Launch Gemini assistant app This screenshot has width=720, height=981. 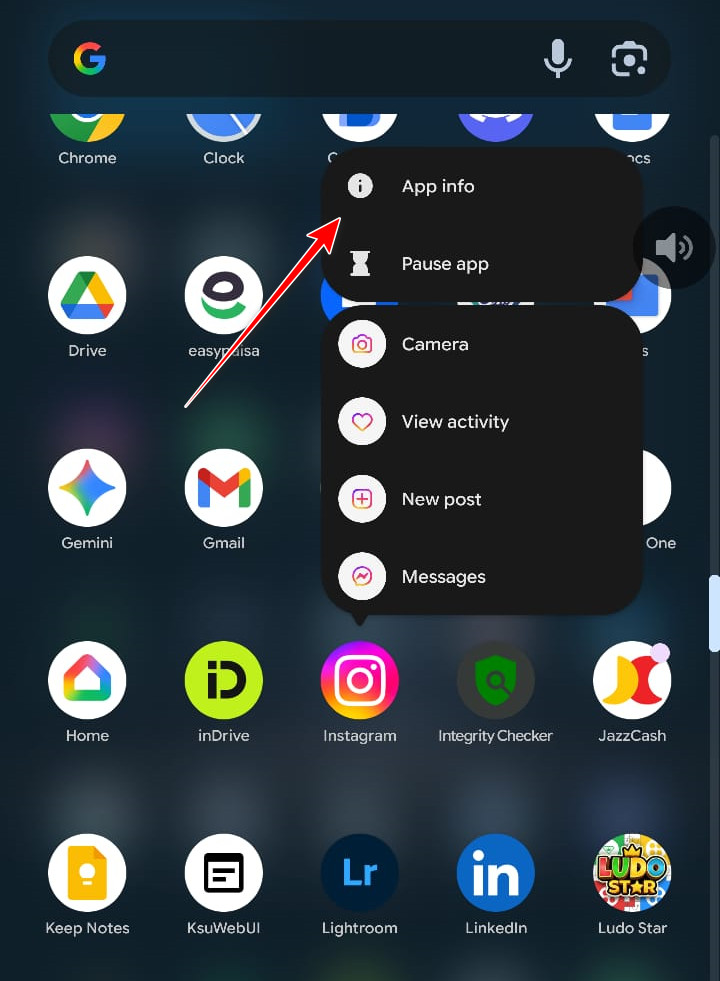87,488
